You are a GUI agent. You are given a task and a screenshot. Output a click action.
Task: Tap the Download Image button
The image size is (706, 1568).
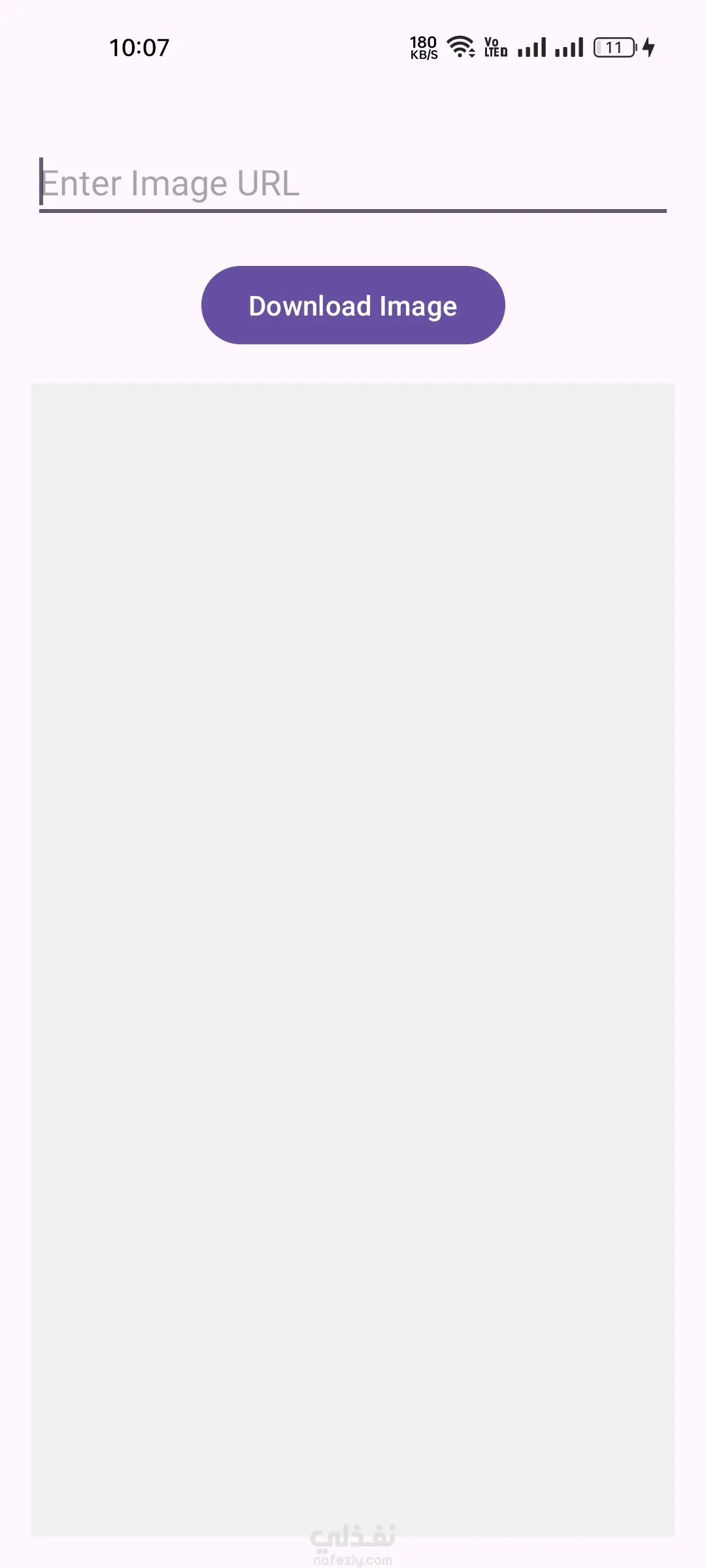353,305
